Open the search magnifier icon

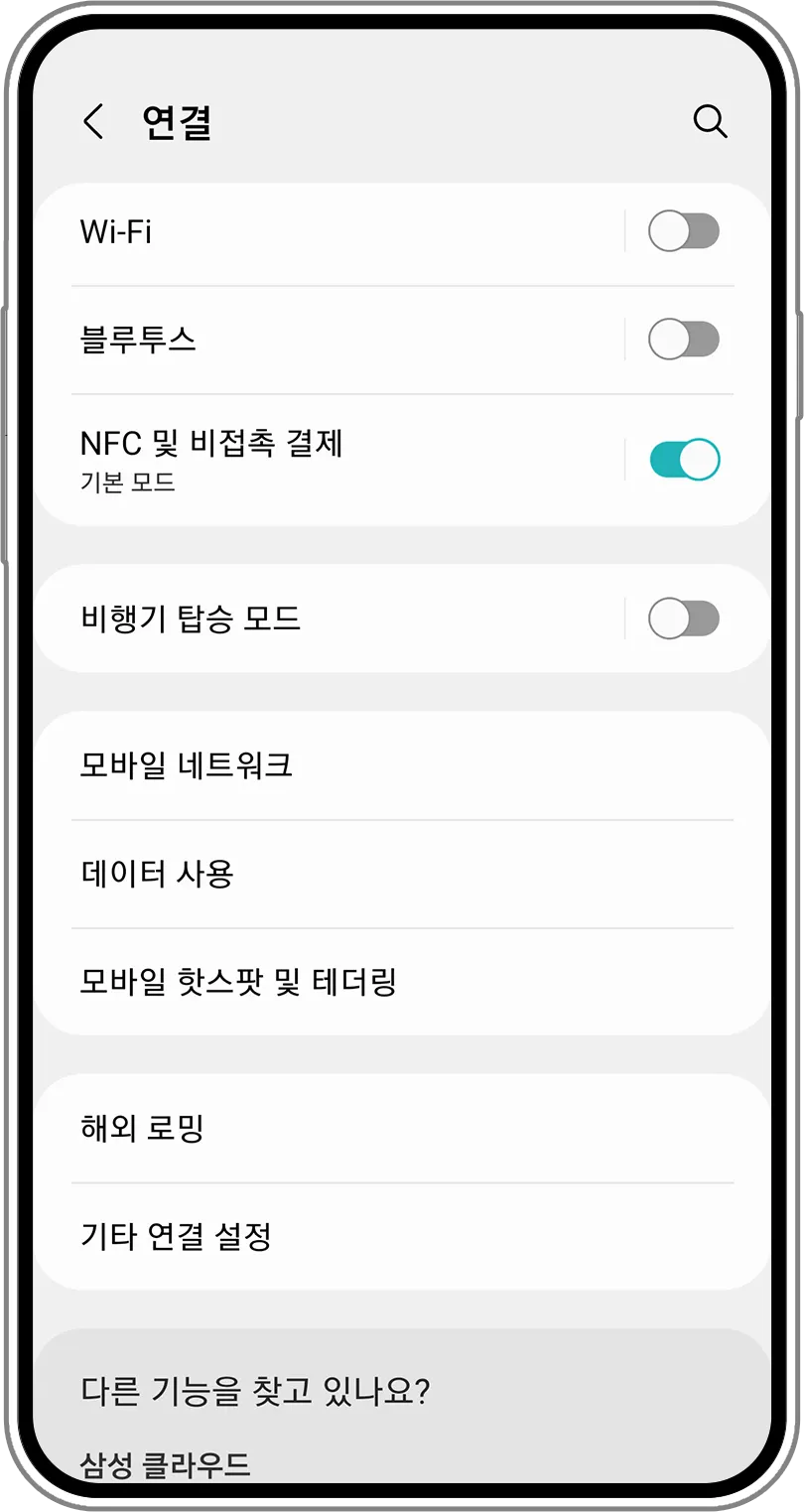pos(710,122)
